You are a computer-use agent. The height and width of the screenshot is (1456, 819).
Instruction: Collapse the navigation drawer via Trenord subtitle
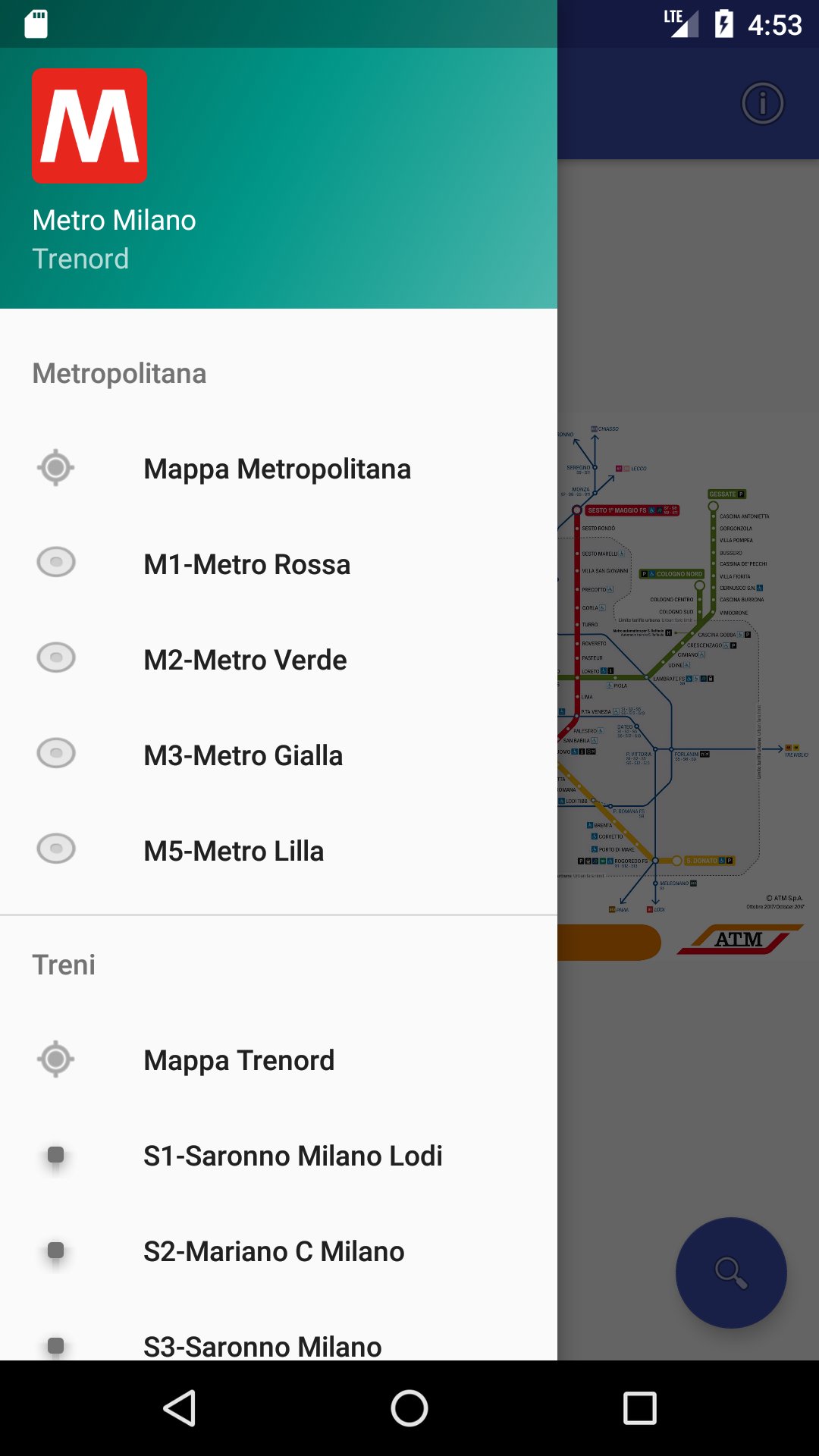80,259
